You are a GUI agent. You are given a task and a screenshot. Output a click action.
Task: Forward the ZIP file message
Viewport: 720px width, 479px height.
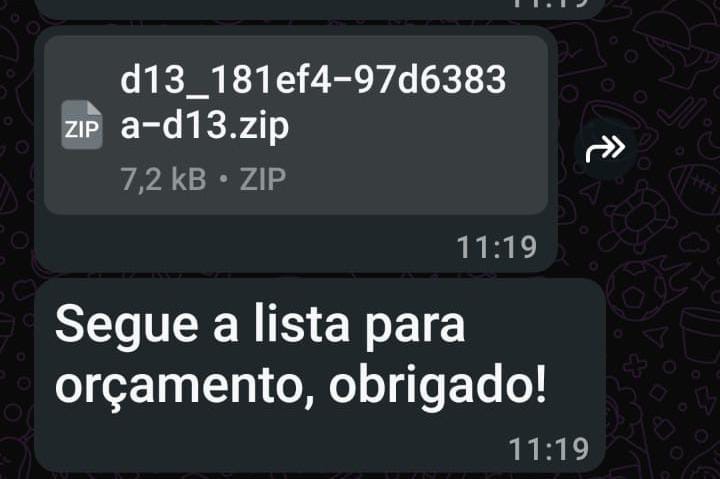tap(606, 150)
